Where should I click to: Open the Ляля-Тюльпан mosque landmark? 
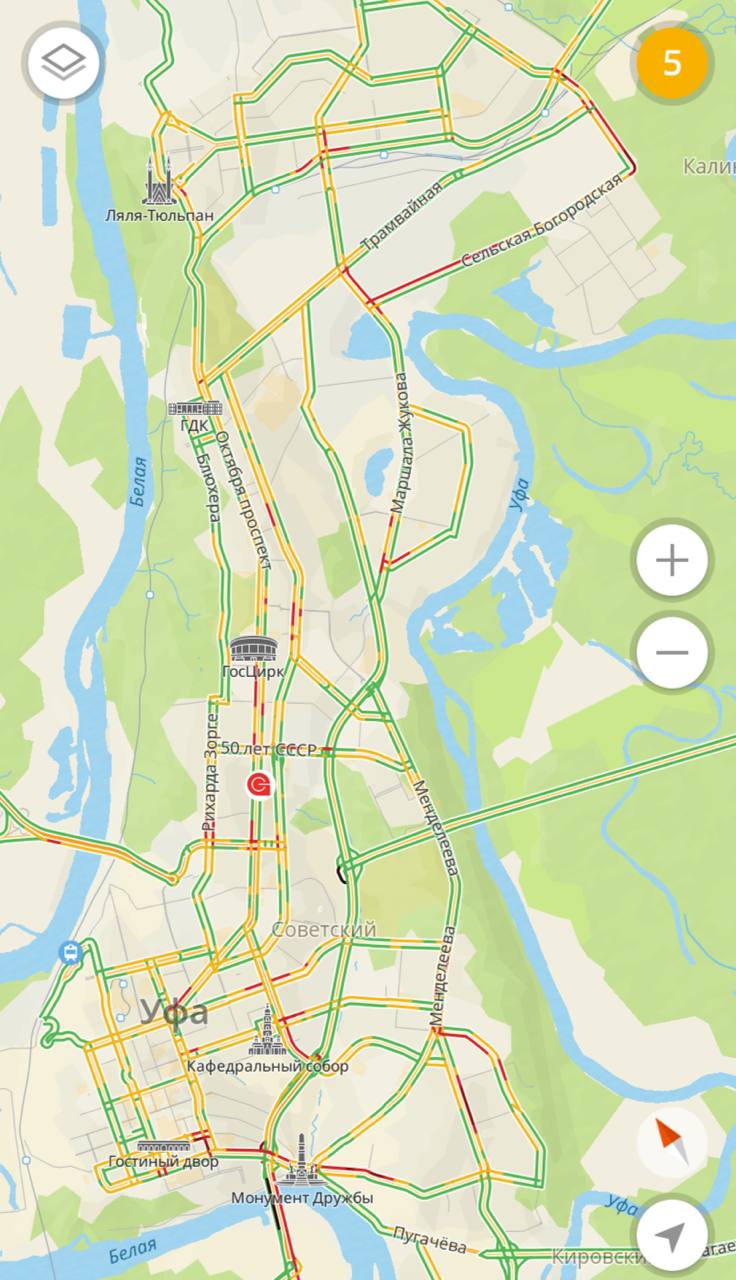pos(158,182)
